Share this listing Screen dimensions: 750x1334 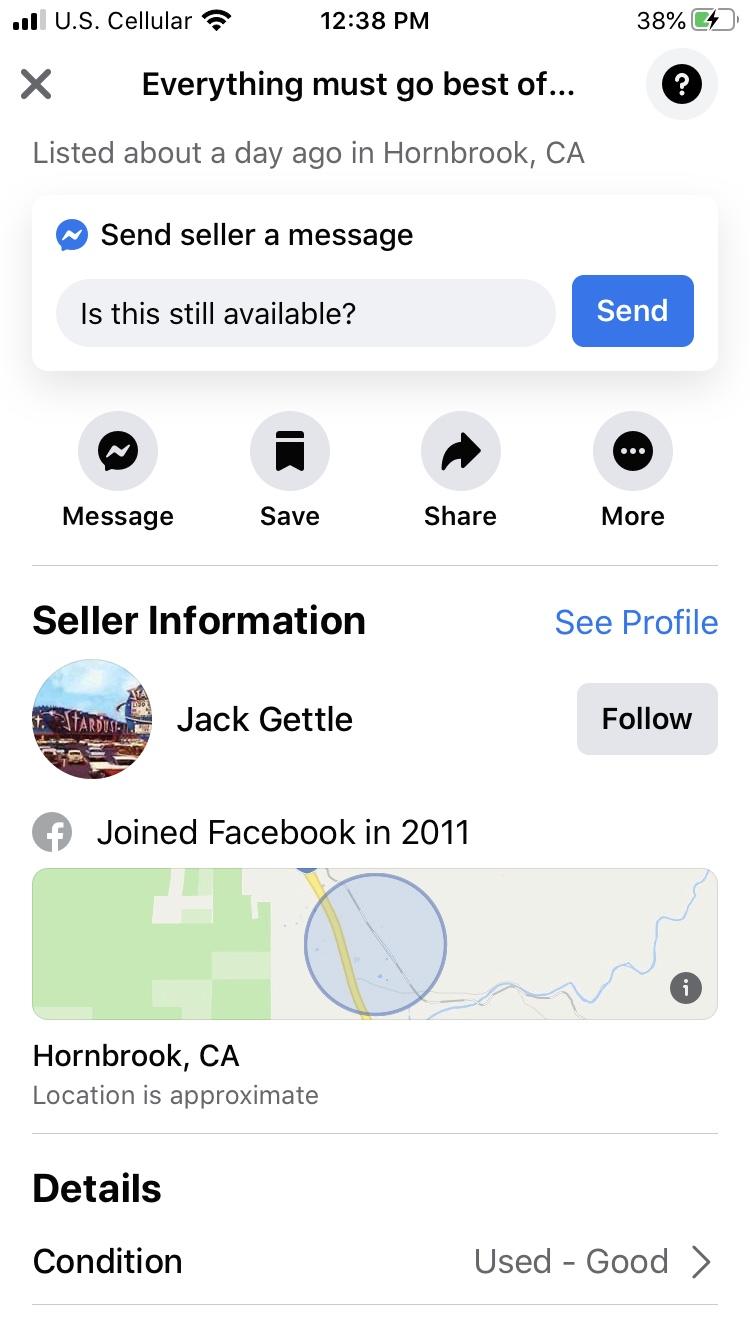460,453
